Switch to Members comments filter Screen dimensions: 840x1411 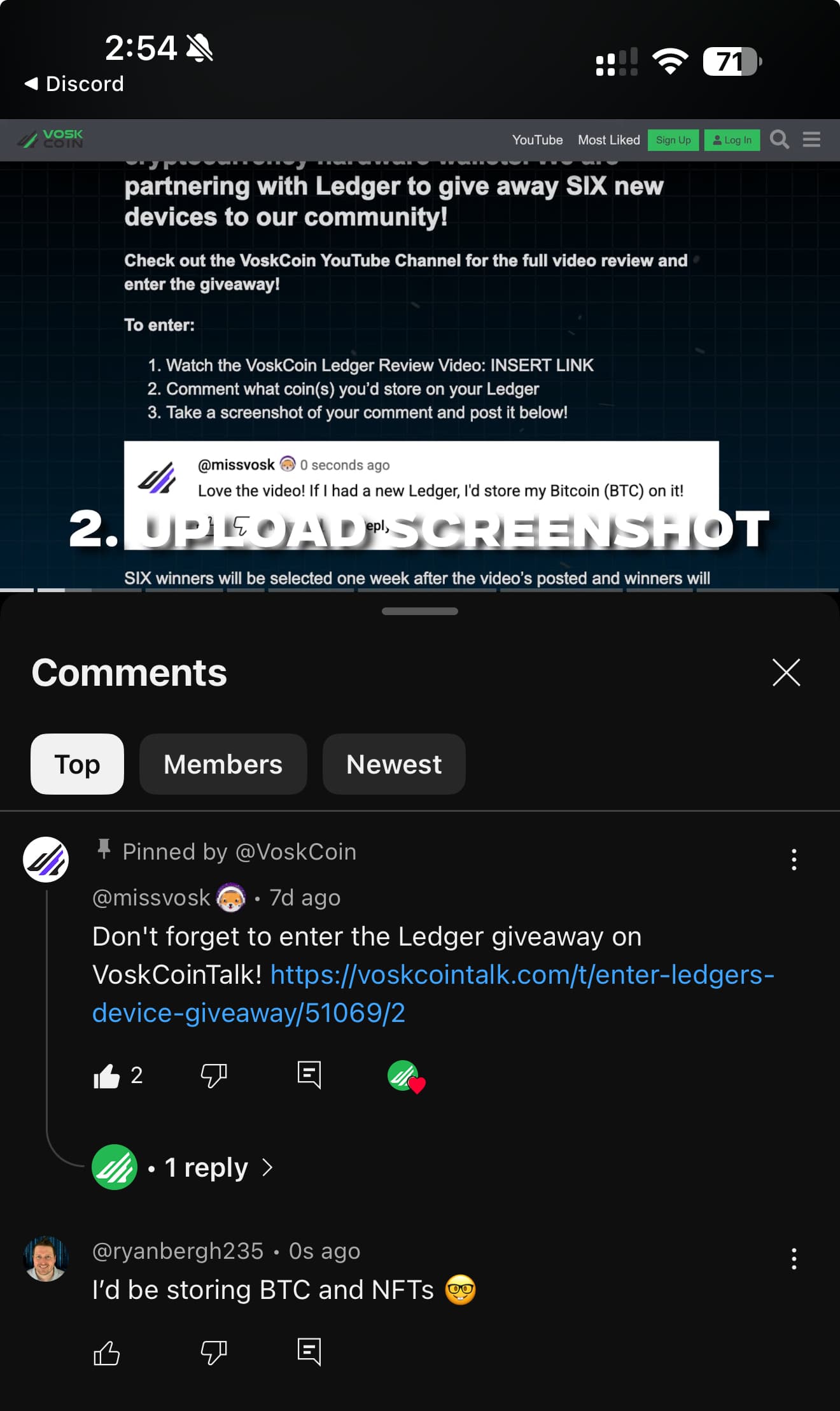[223, 764]
